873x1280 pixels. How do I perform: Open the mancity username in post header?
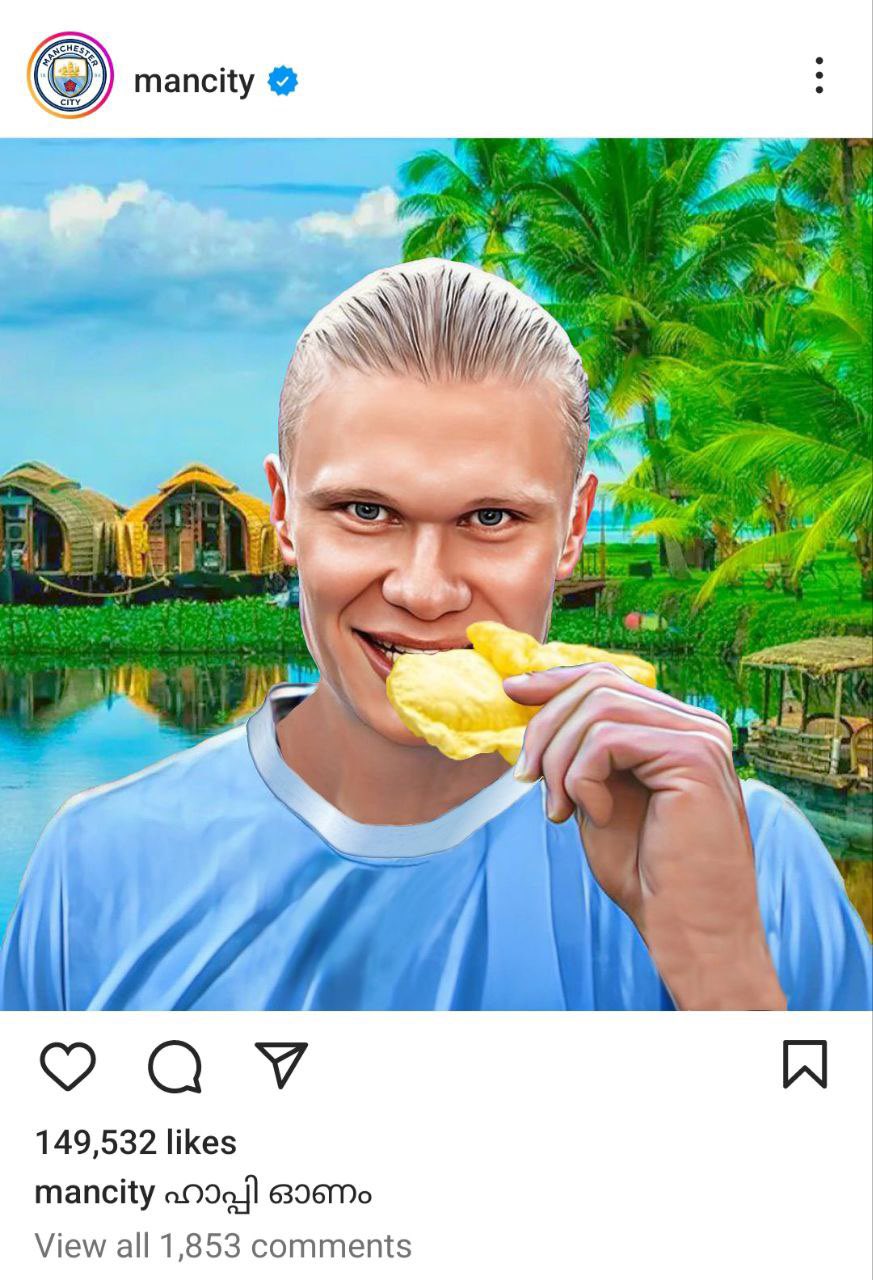coord(194,81)
